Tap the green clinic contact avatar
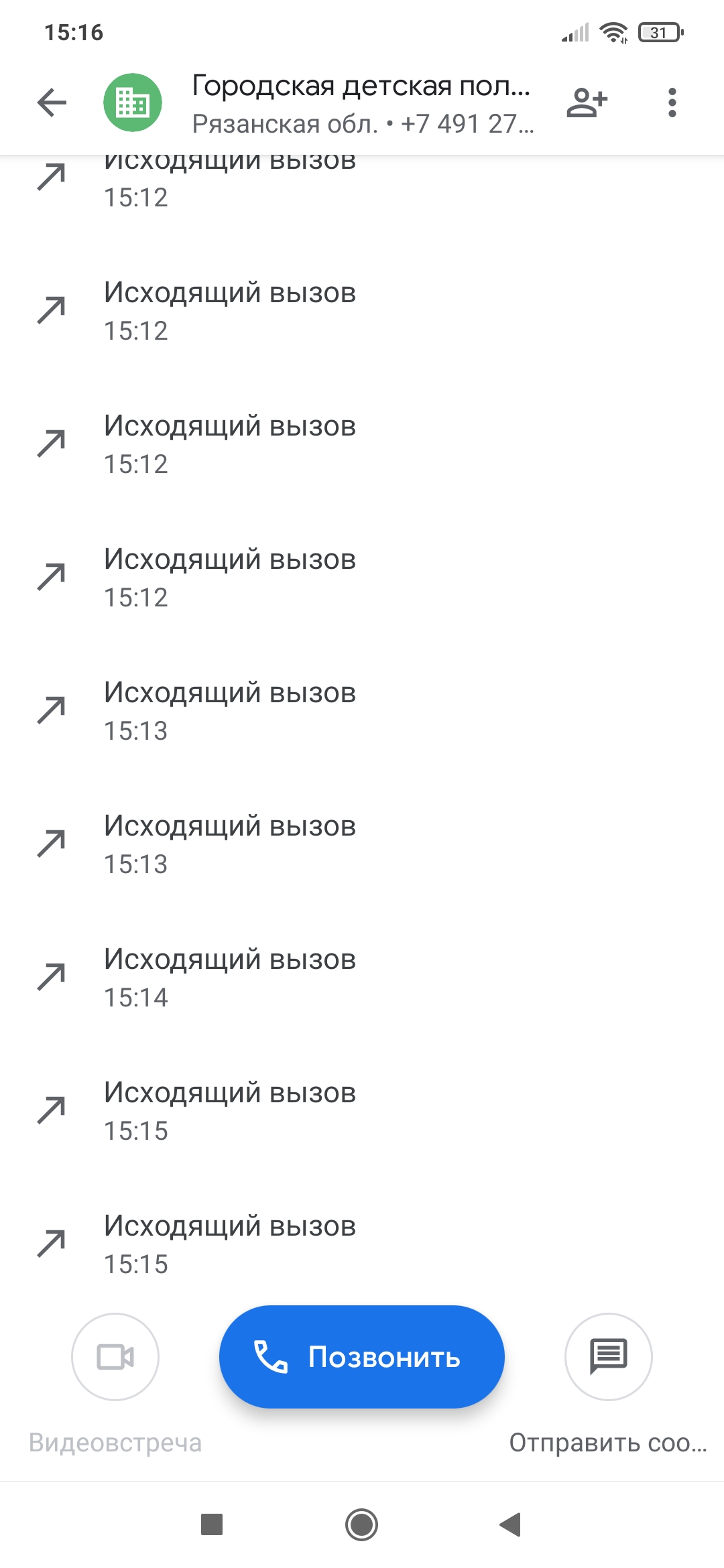This screenshot has height=1568, width=724. [133, 103]
